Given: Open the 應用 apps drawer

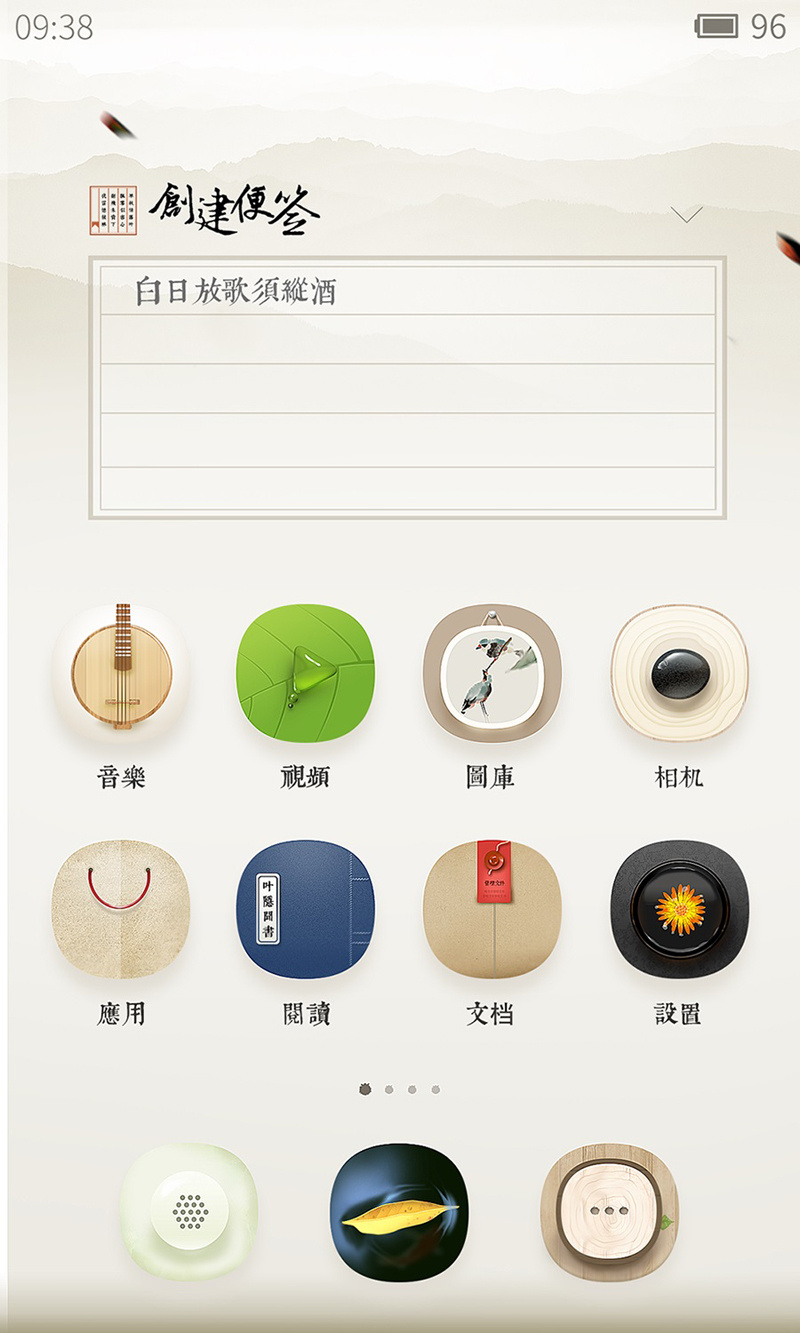Looking at the screenshot, I should (122, 908).
